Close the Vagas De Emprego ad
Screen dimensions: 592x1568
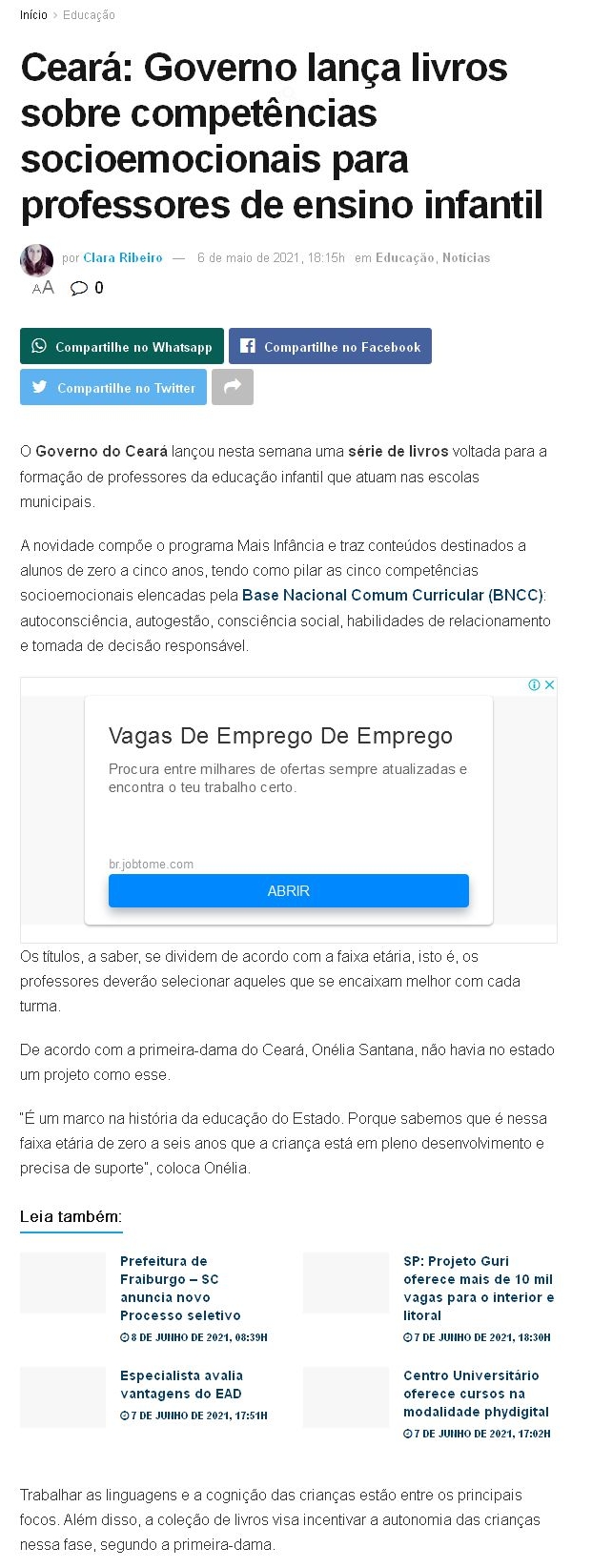pos(549,684)
